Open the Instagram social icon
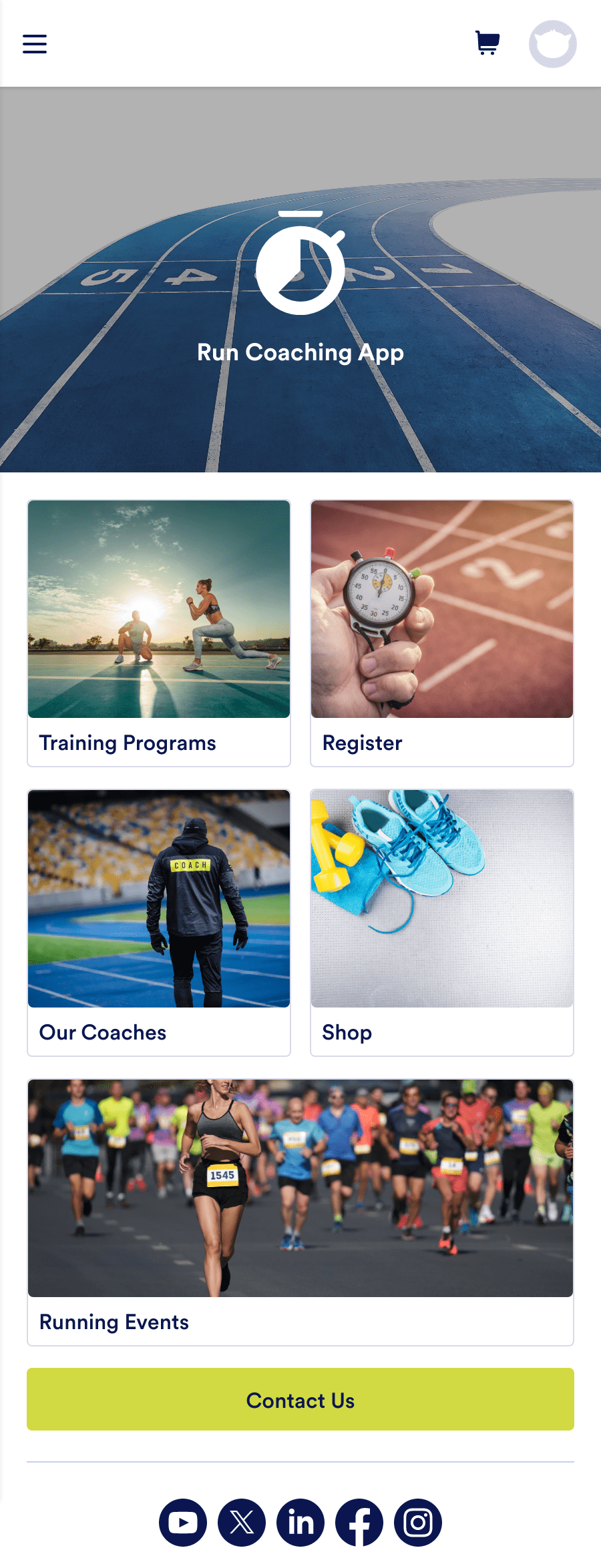601x1568 pixels. click(x=418, y=1523)
